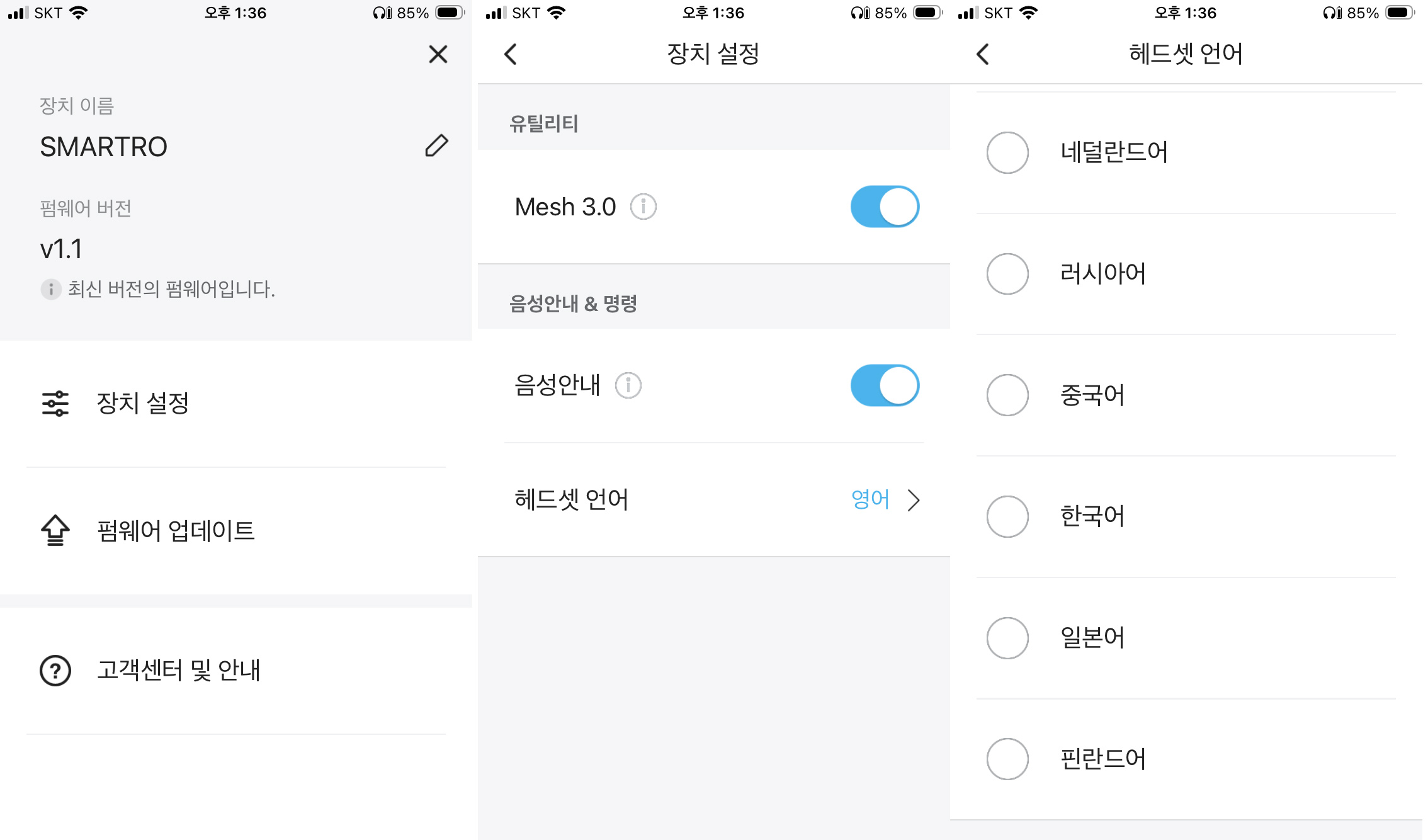Open 고객센터 및 안내
Viewport: 1428px width, 840px height.
pyautogui.click(x=178, y=670)
